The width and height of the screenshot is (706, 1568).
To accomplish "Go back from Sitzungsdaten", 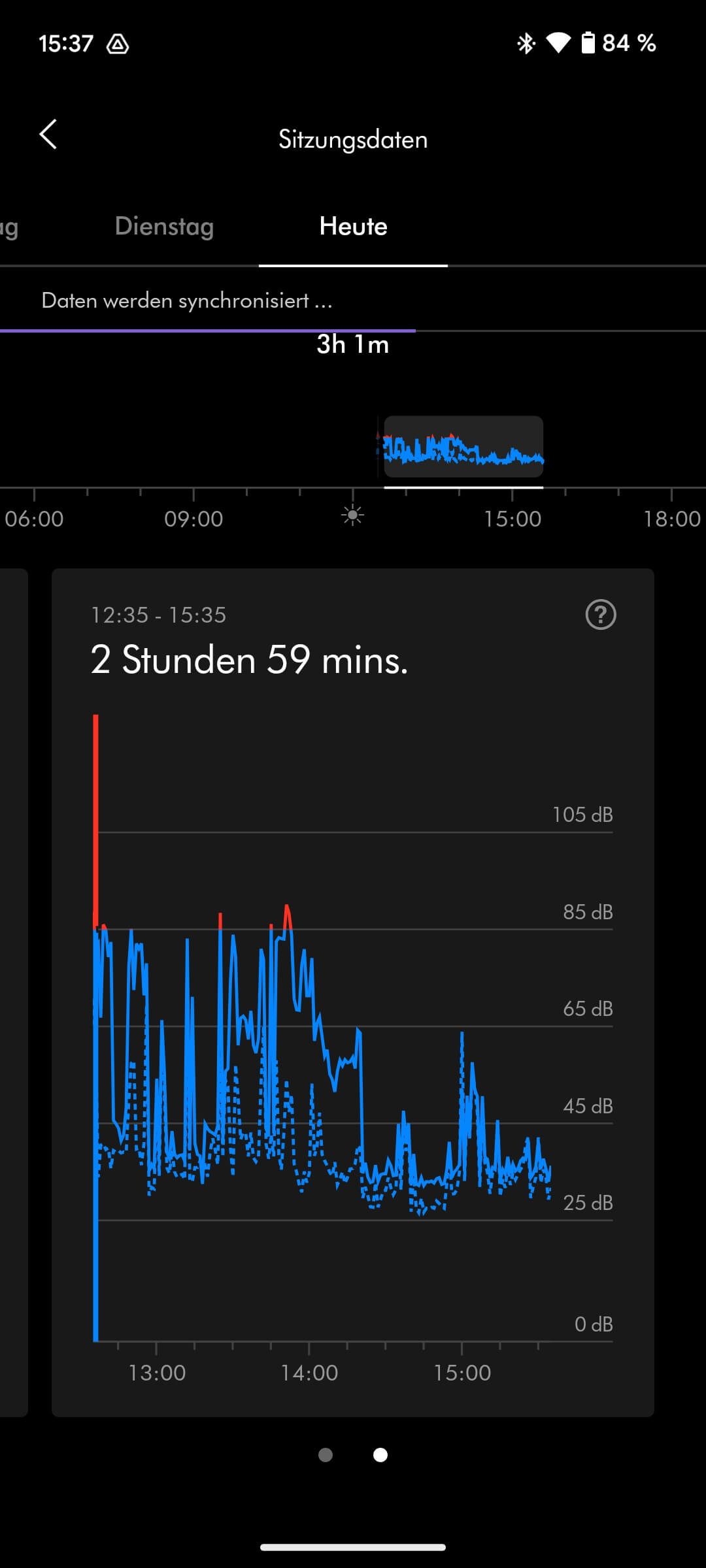I will [x=48, y=135].
